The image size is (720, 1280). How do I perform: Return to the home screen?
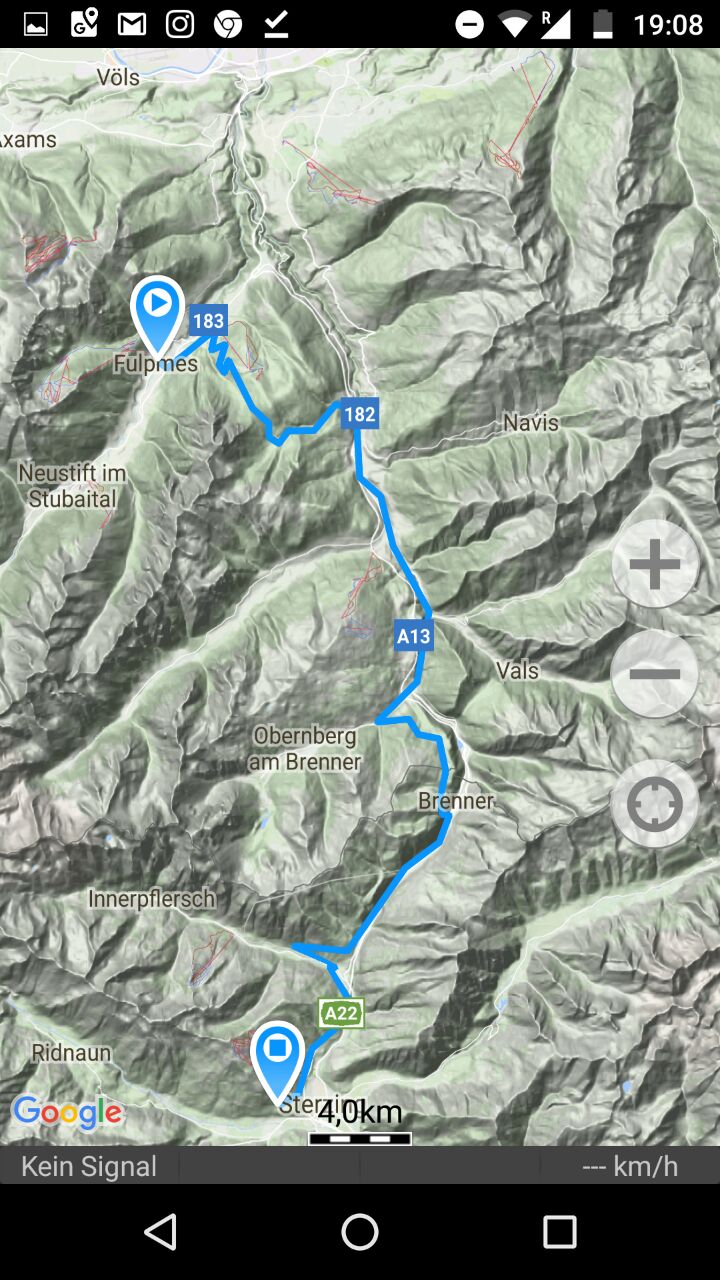coord(360,1232)
